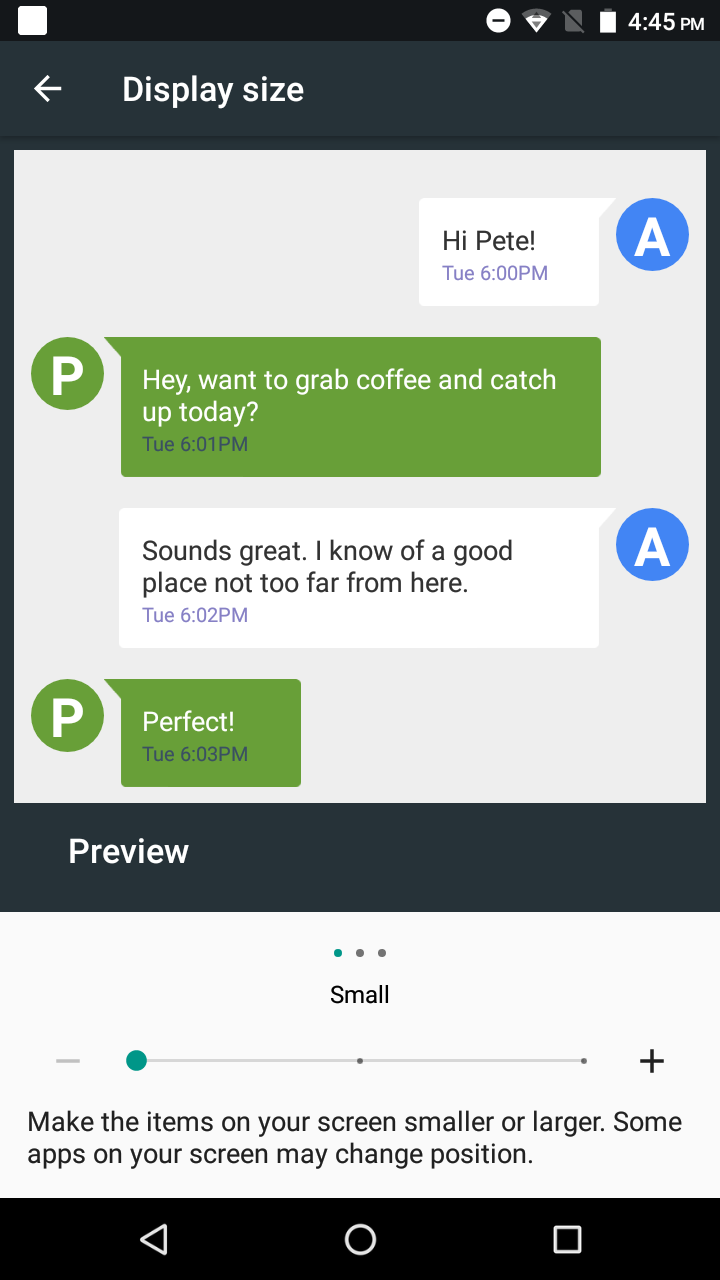Go back from Display size
This screenshot has height=1280, width=720.
(x=48, y=89)
